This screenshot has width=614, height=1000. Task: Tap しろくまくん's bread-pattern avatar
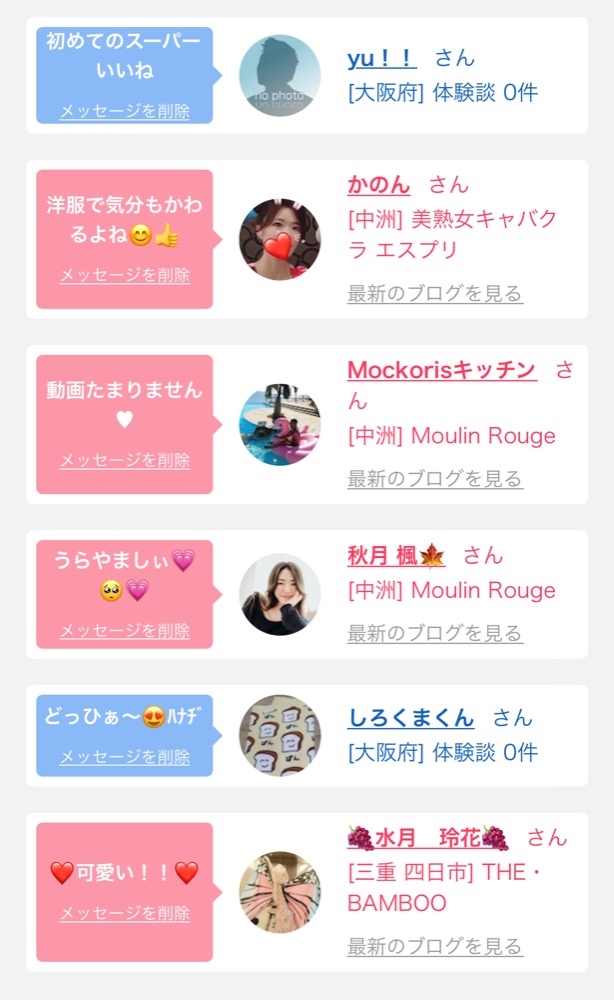coord(280,735)
